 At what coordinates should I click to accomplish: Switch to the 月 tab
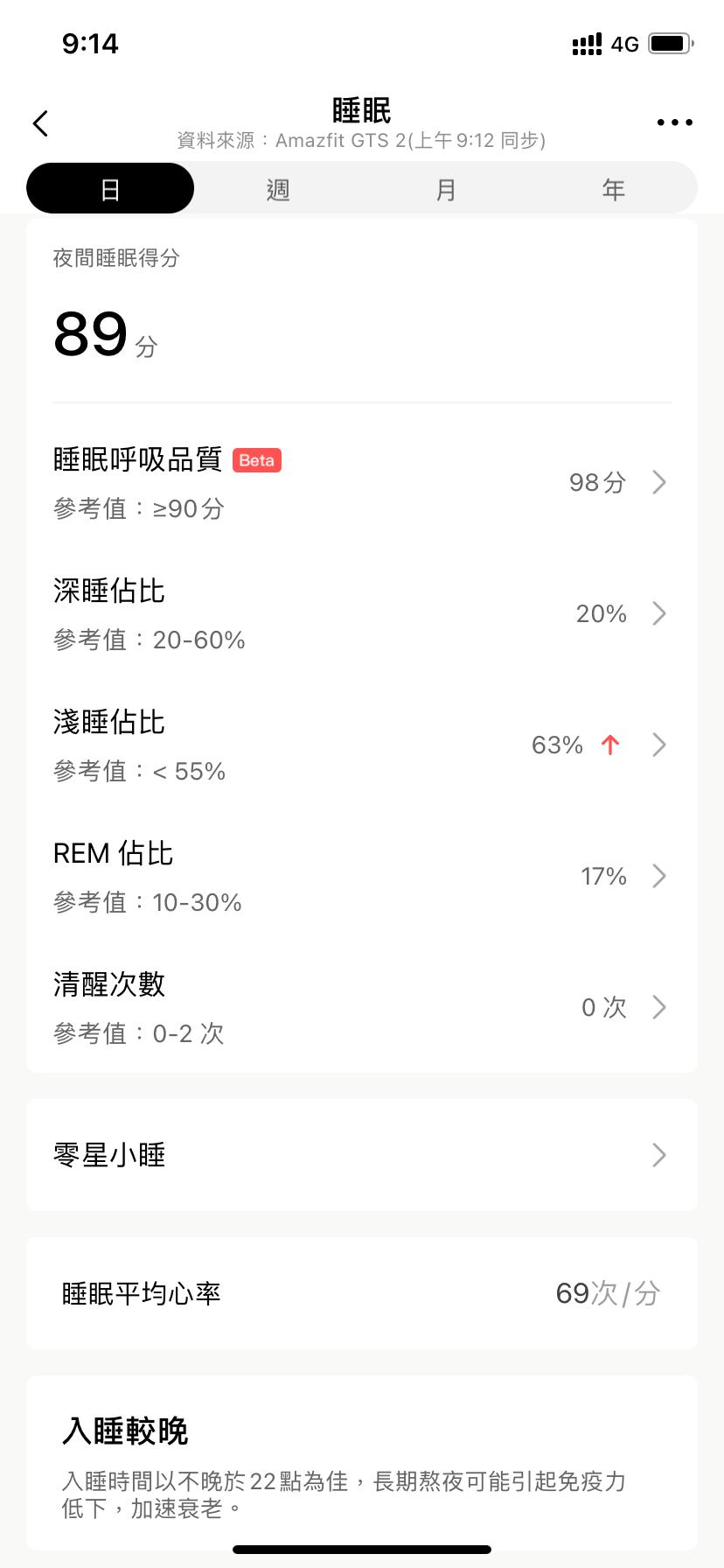446,187
